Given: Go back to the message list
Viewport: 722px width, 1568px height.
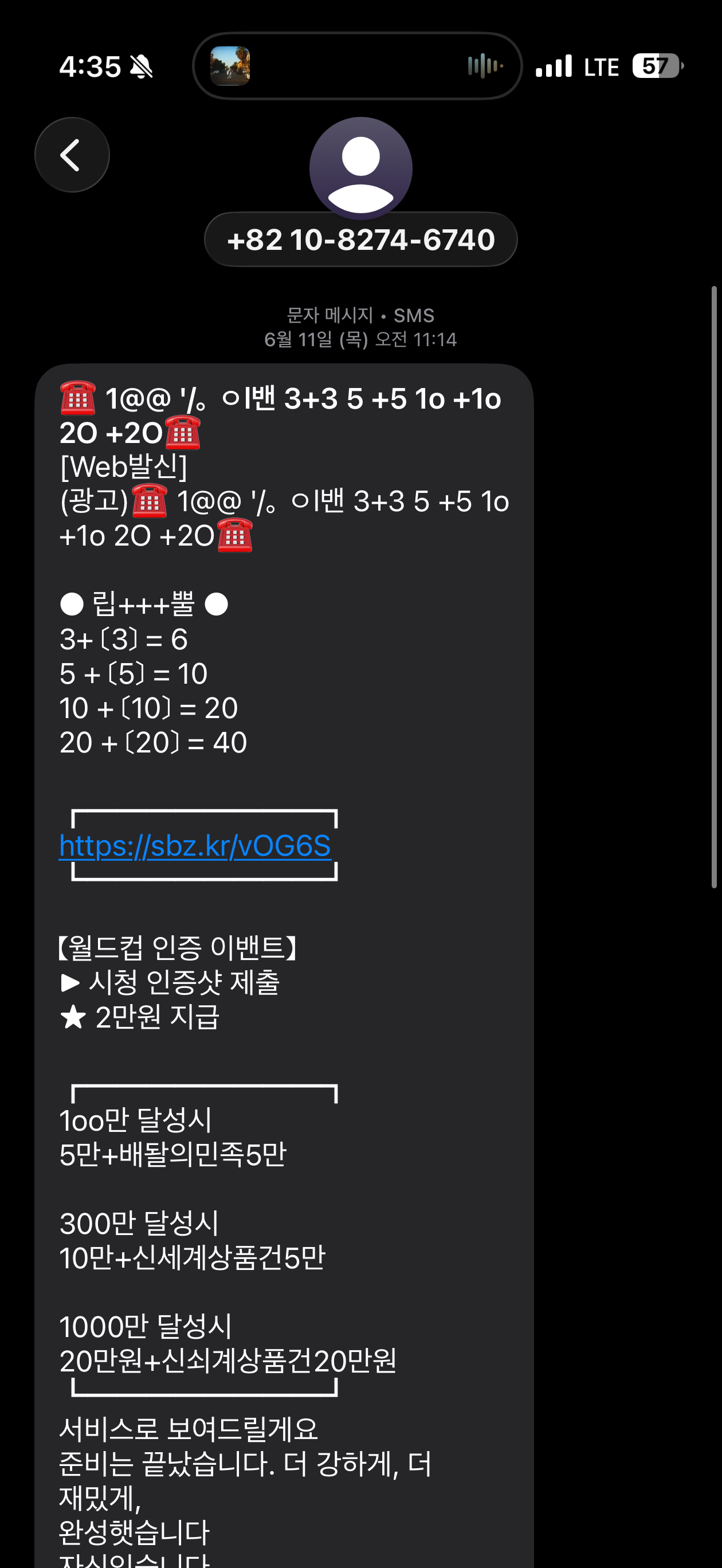Looking at the screenshot, I should pos(72,155).
